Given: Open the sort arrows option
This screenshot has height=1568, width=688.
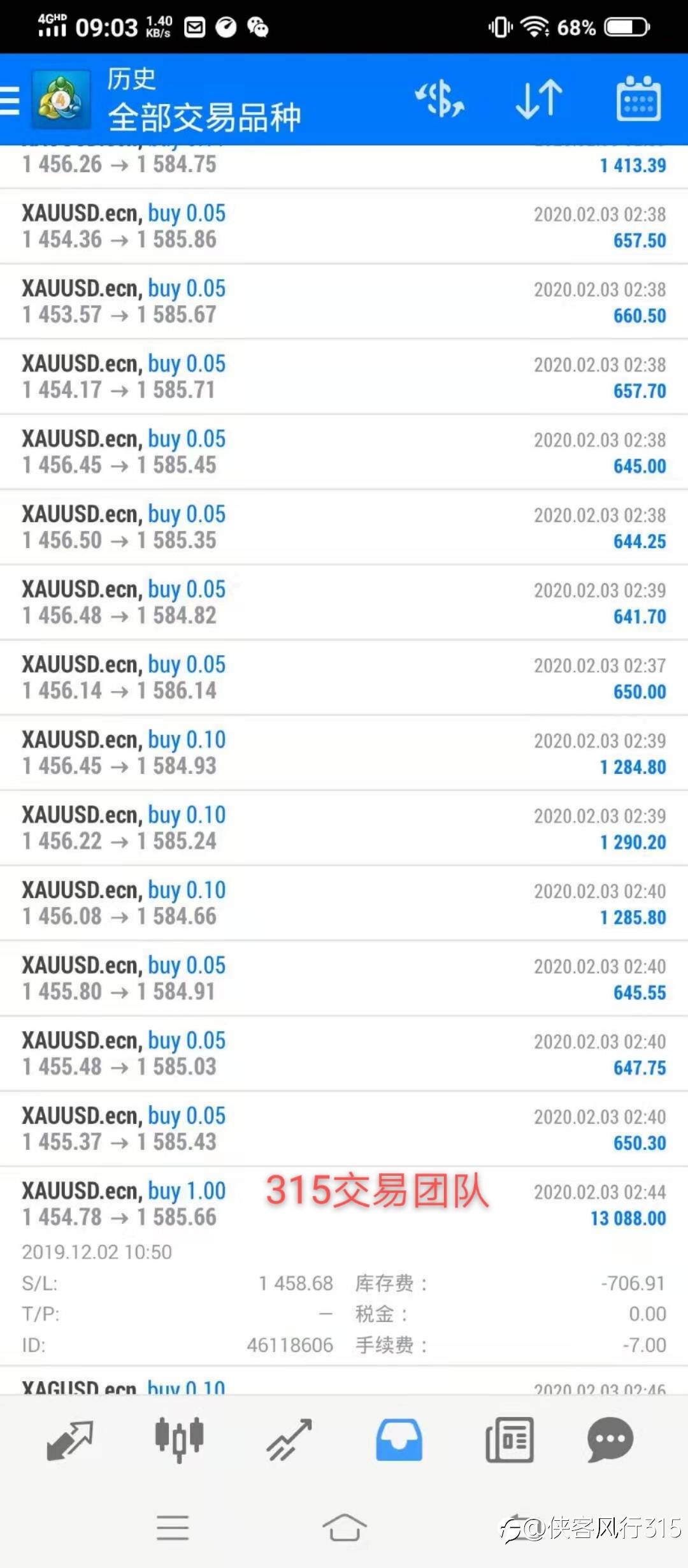Looking at the screenshot, I should (539, 99).
